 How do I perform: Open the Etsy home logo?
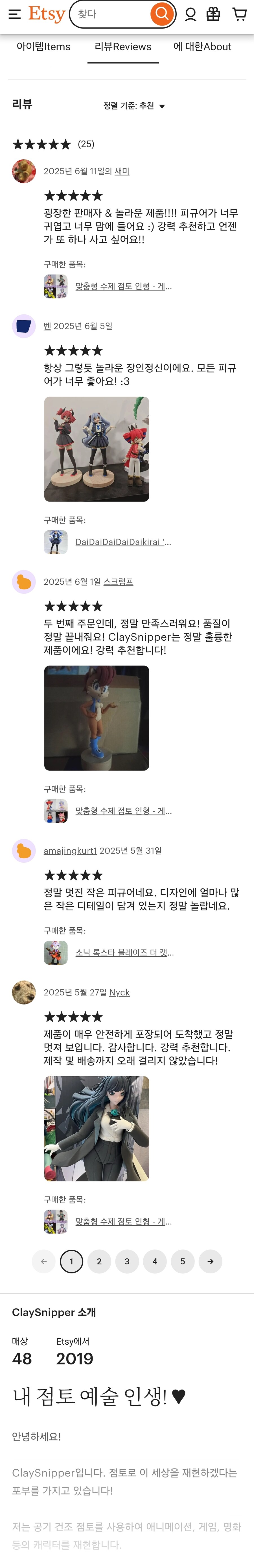point(47,14)
